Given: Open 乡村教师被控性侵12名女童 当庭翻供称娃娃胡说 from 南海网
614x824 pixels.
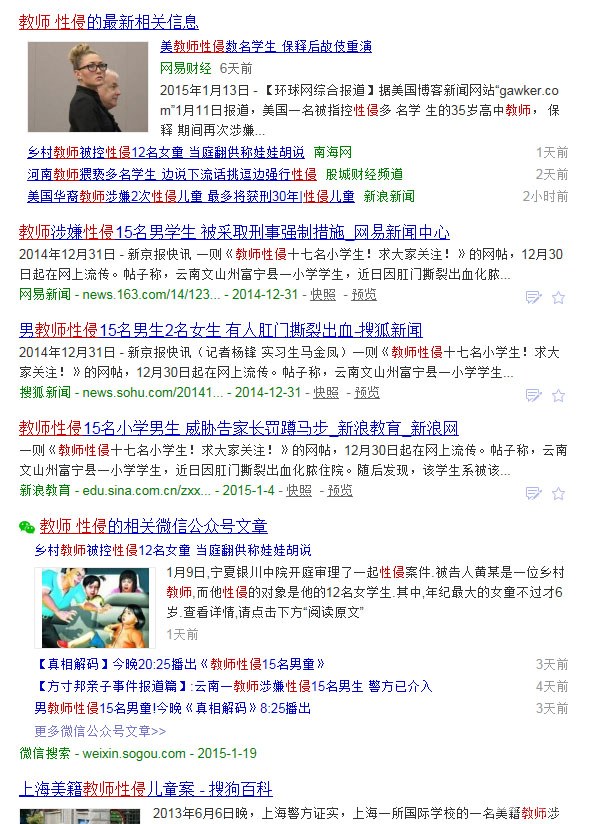Looking at the screenshot, I should click(x=166, y=152).
